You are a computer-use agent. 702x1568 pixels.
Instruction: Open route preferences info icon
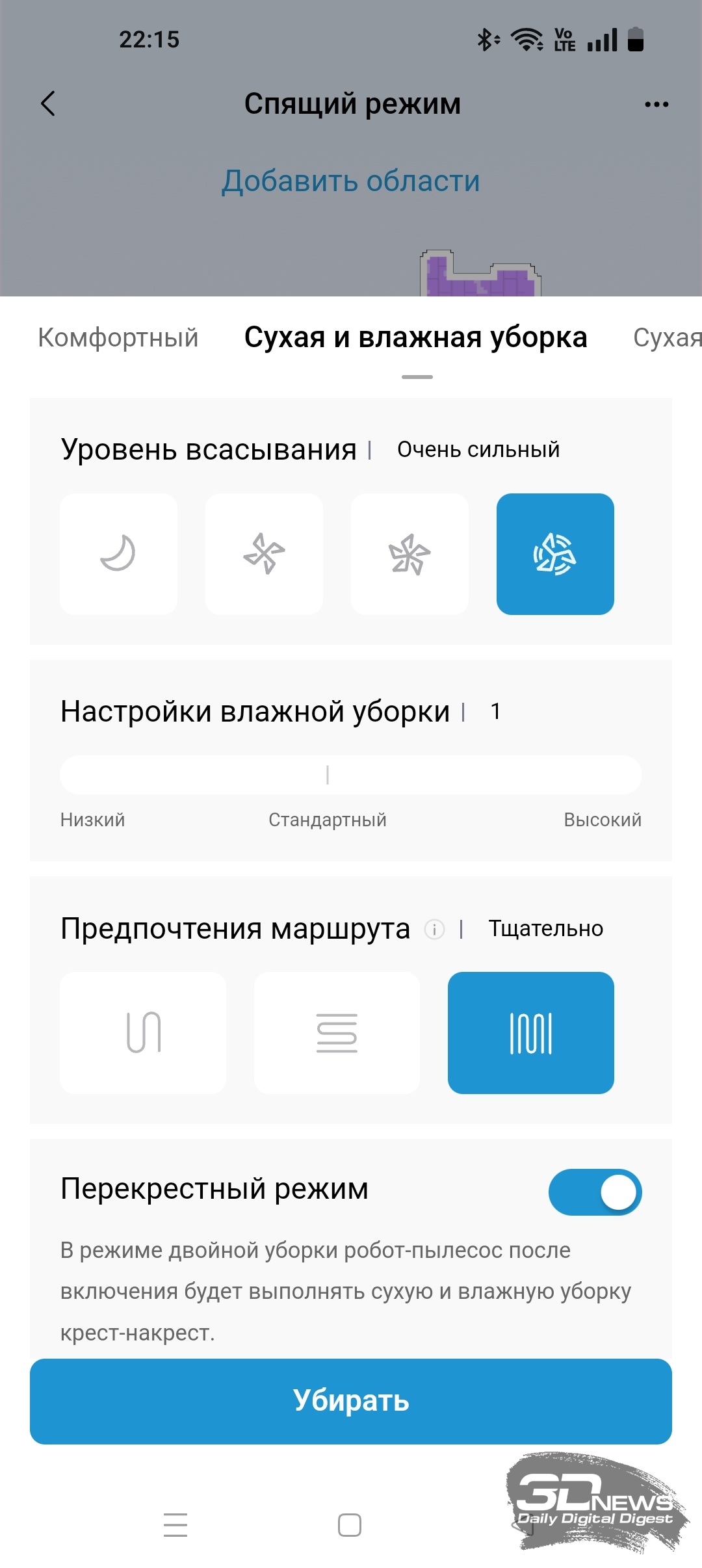click(x=434, y=930)
